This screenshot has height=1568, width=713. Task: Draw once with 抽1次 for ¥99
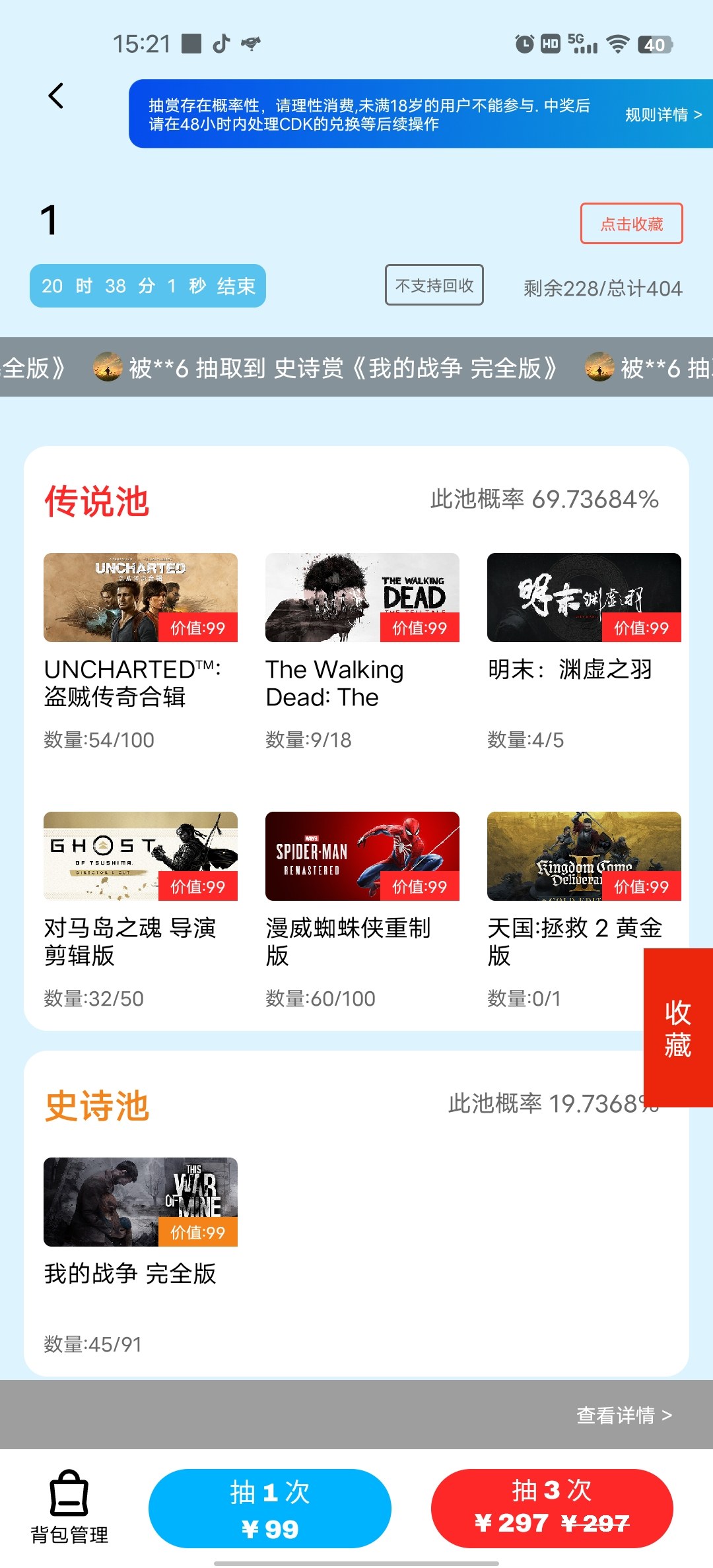[x=269, y=1509]
